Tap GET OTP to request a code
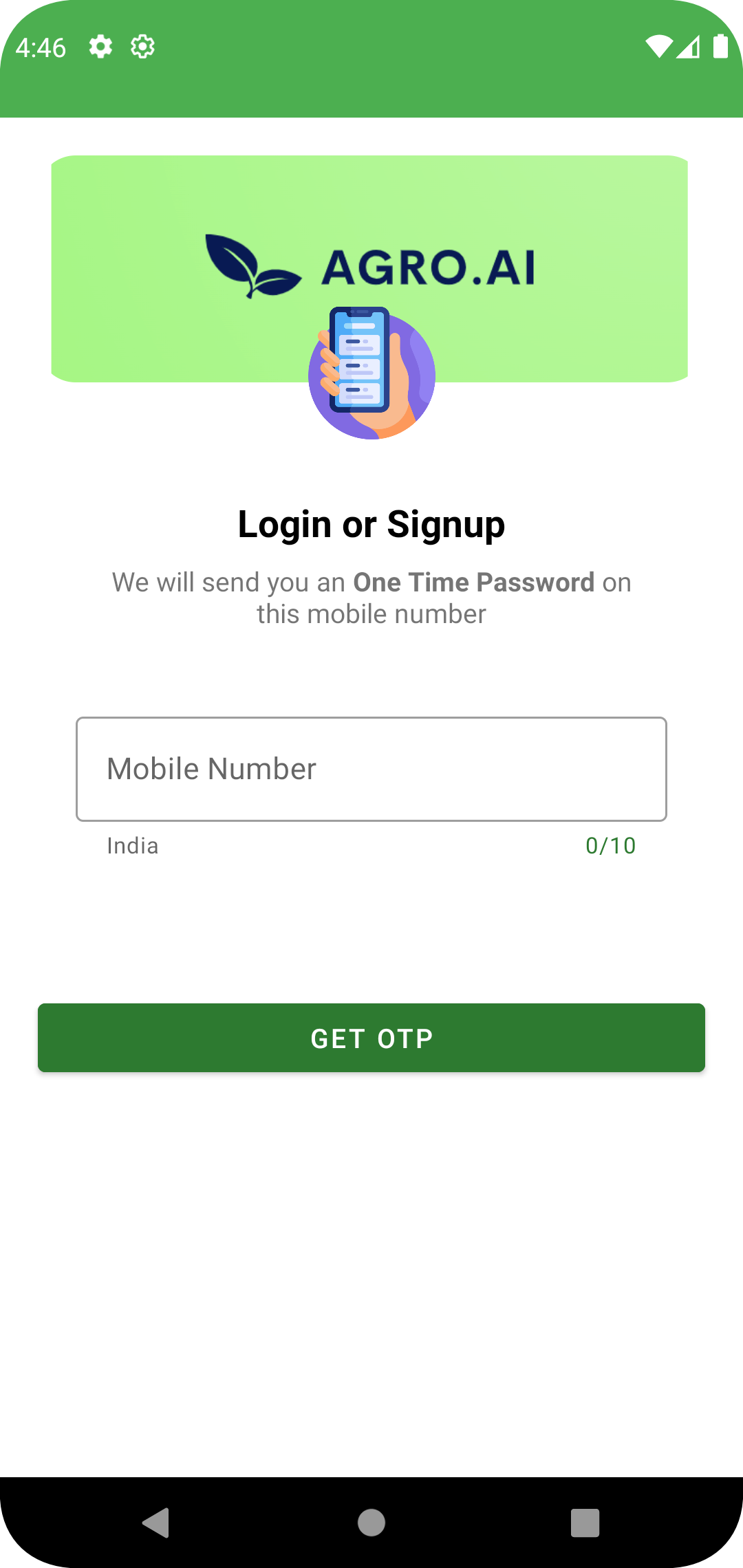 (x=371, y=1038)
